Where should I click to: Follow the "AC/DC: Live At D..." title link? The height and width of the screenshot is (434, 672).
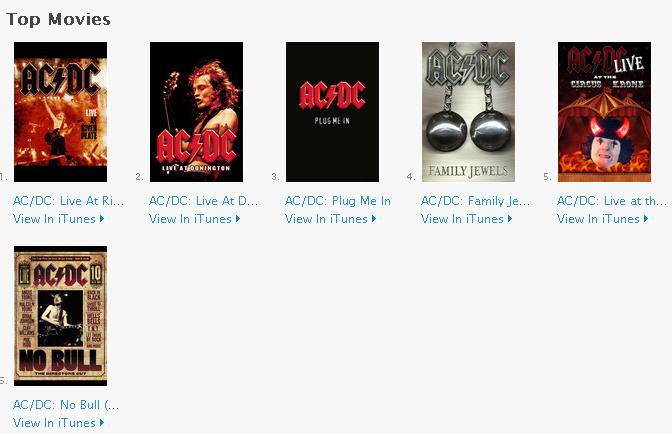pyautogui.click(x=203, y=201)
